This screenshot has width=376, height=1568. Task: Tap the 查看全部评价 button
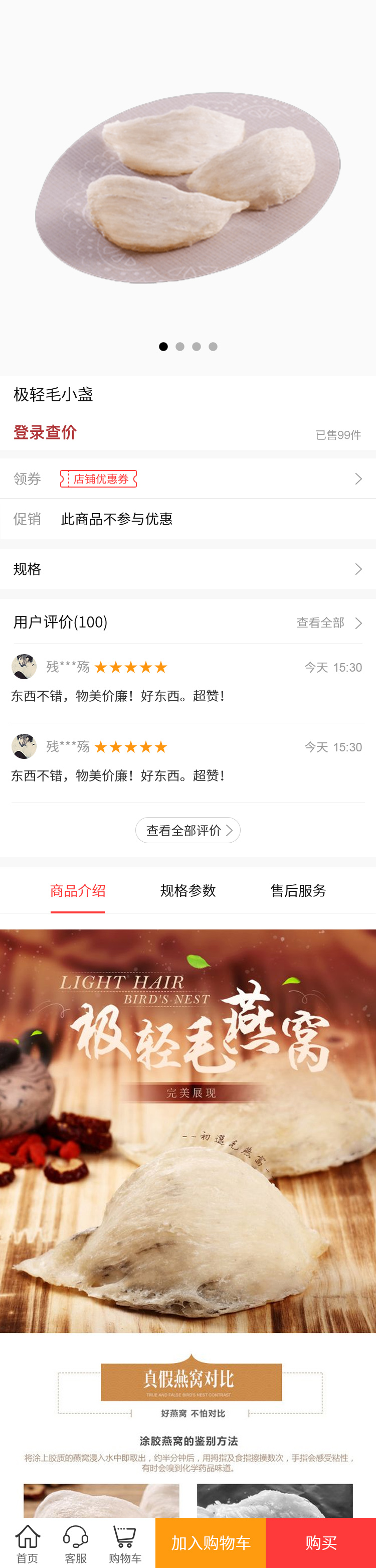pos(187,830)
